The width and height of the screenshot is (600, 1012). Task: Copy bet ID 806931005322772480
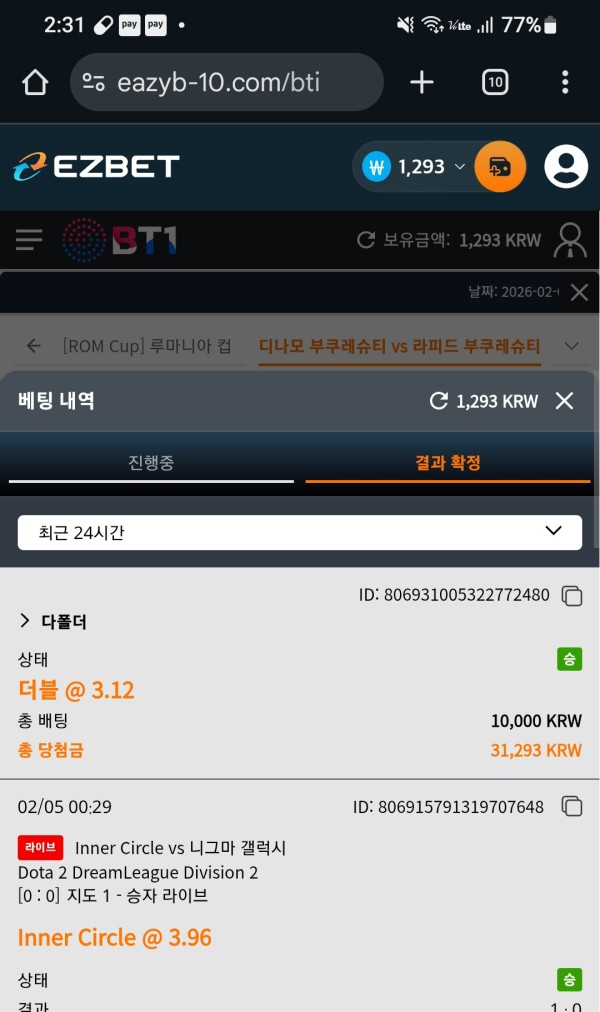pyautogui.click(x=572, y=596)
